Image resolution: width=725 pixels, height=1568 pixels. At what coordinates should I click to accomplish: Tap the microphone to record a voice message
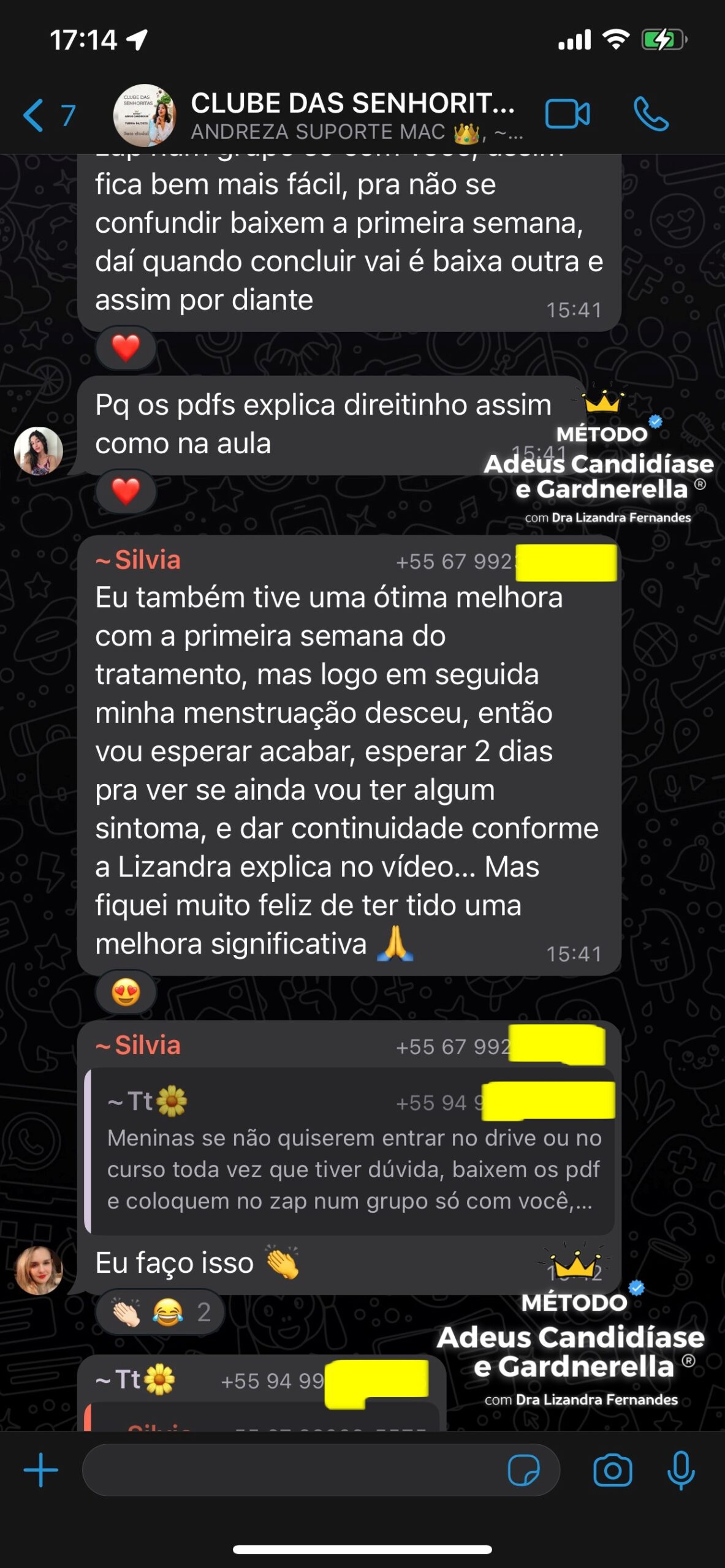point(681,1470)
